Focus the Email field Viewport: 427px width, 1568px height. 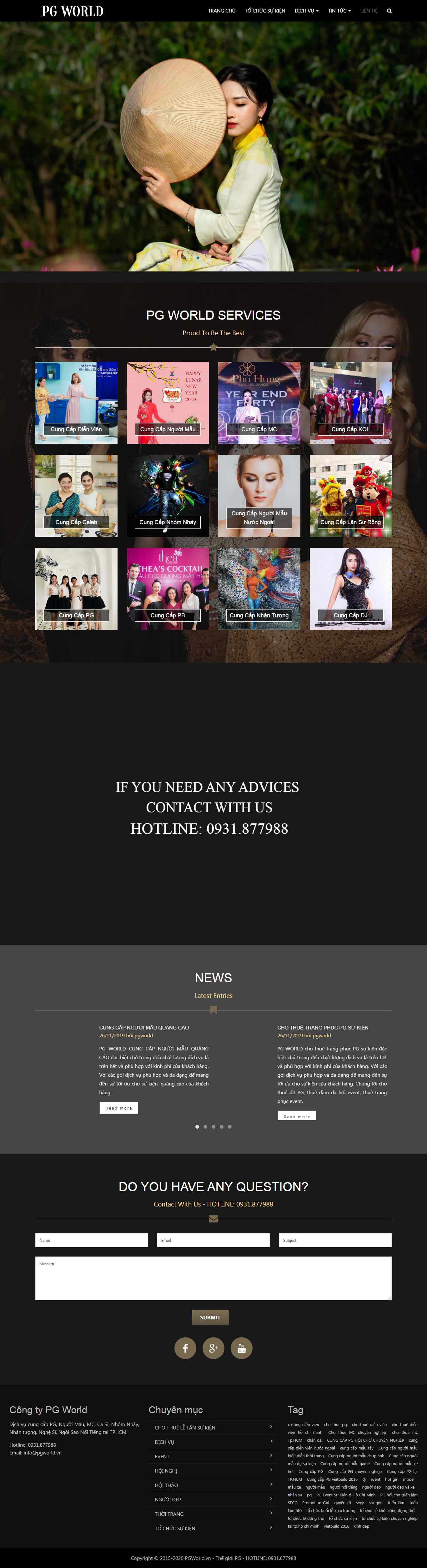click(213, 1240)
